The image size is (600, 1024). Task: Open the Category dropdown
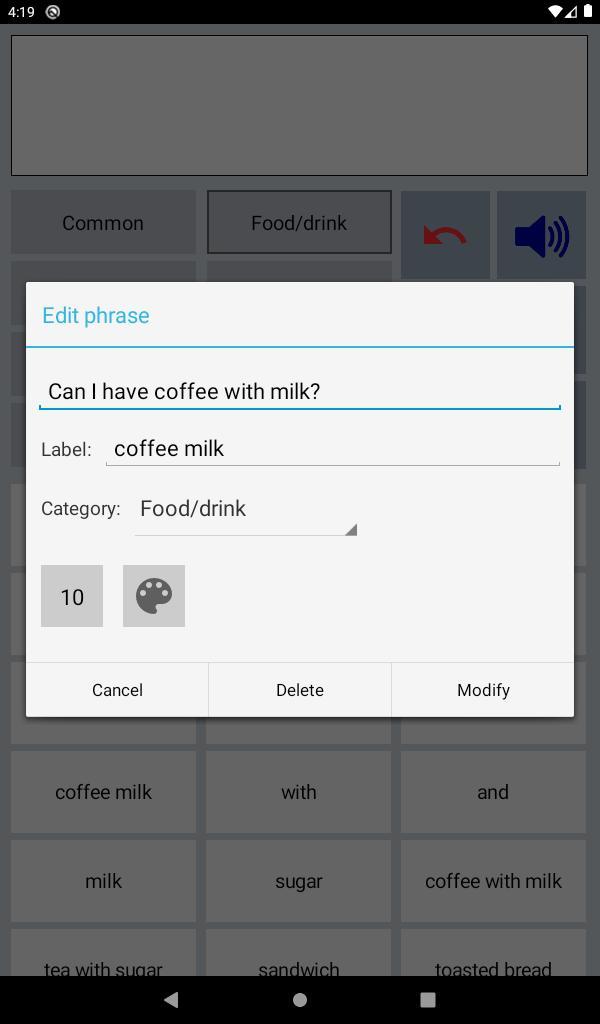click(x=246, y=510)
